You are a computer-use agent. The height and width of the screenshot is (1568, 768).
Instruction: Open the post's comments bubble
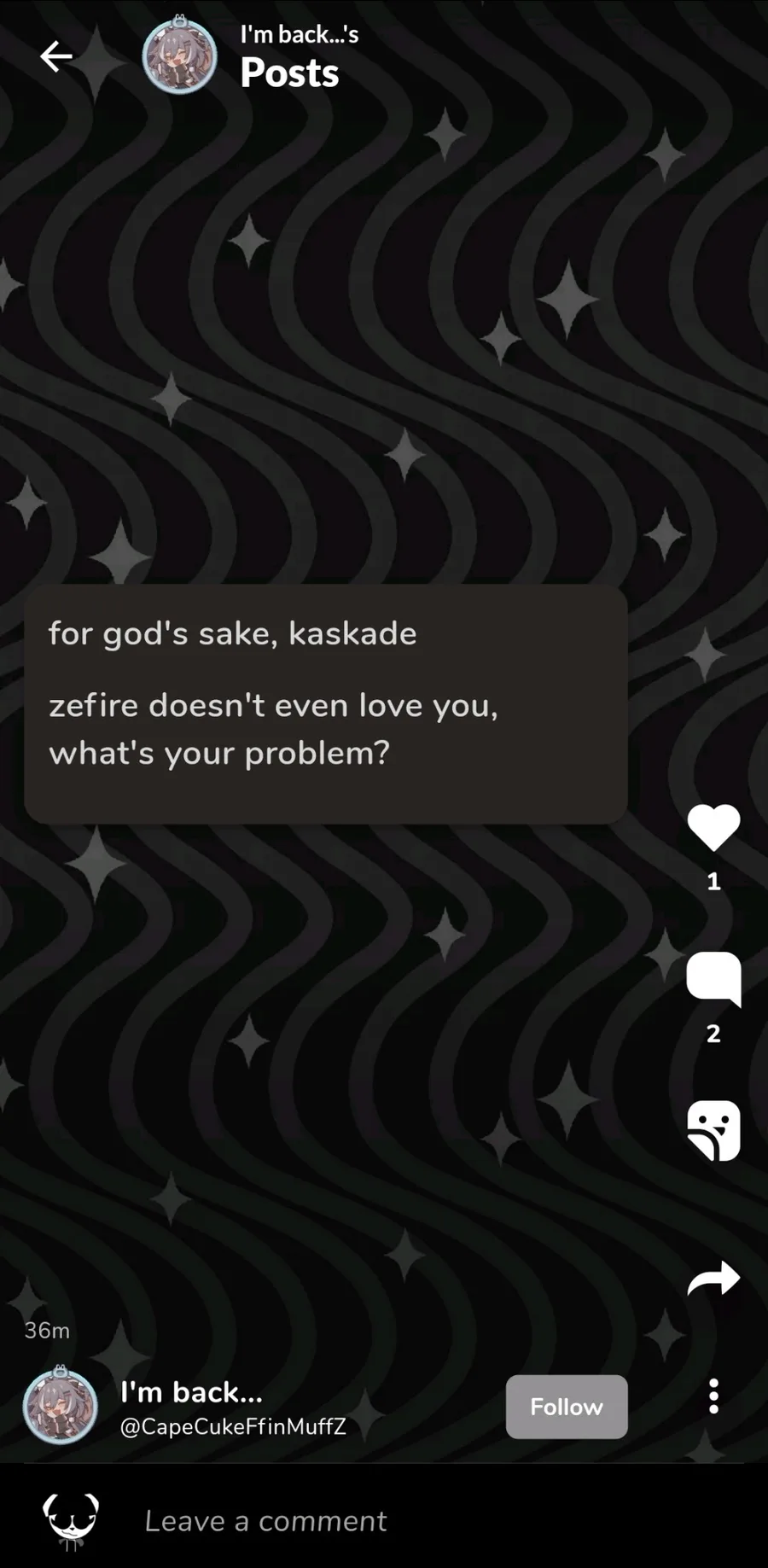(713, 979)
